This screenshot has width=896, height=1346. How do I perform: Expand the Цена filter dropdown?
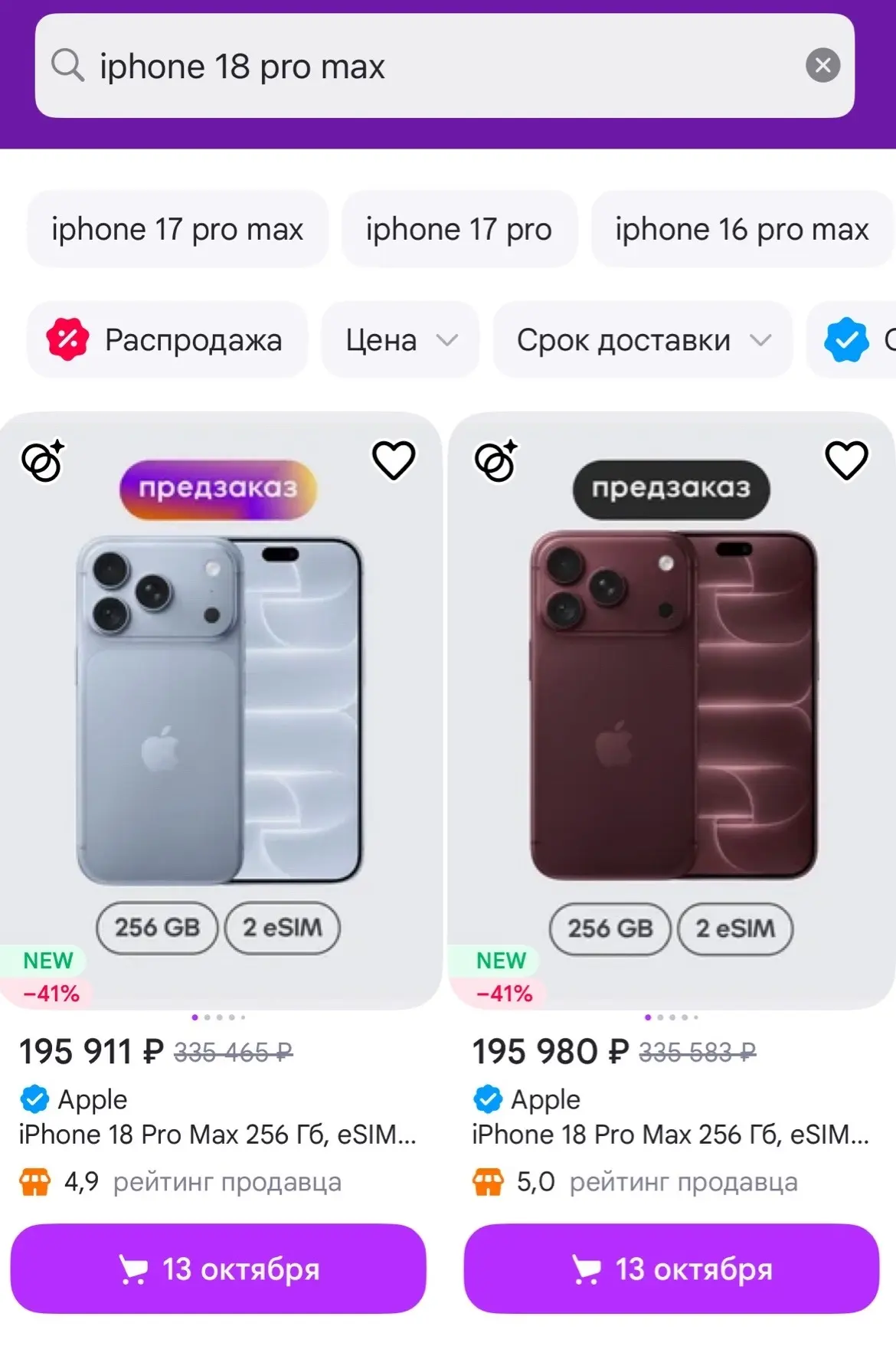tap(401, 339)
